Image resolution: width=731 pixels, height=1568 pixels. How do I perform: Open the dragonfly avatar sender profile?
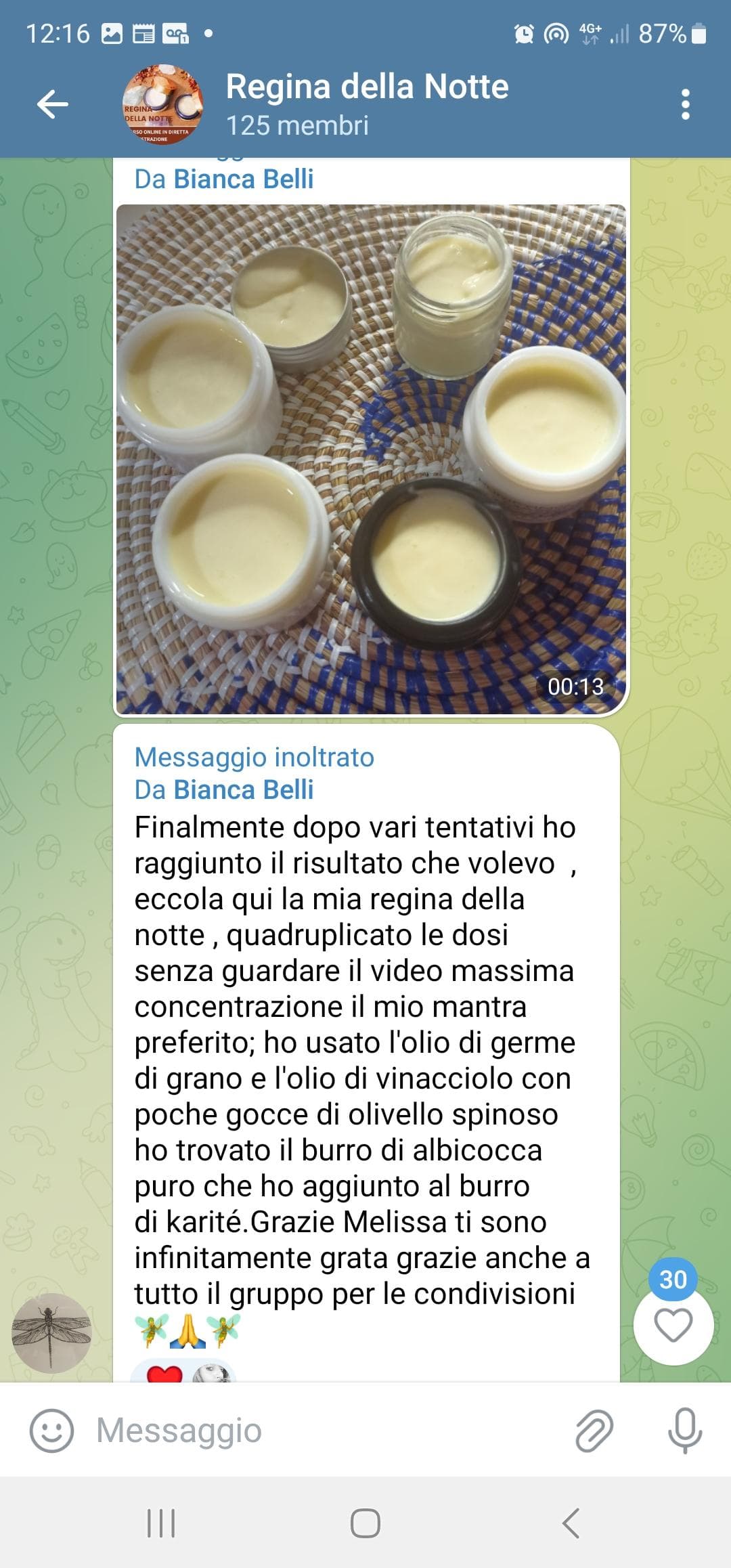pos(51,1332)
